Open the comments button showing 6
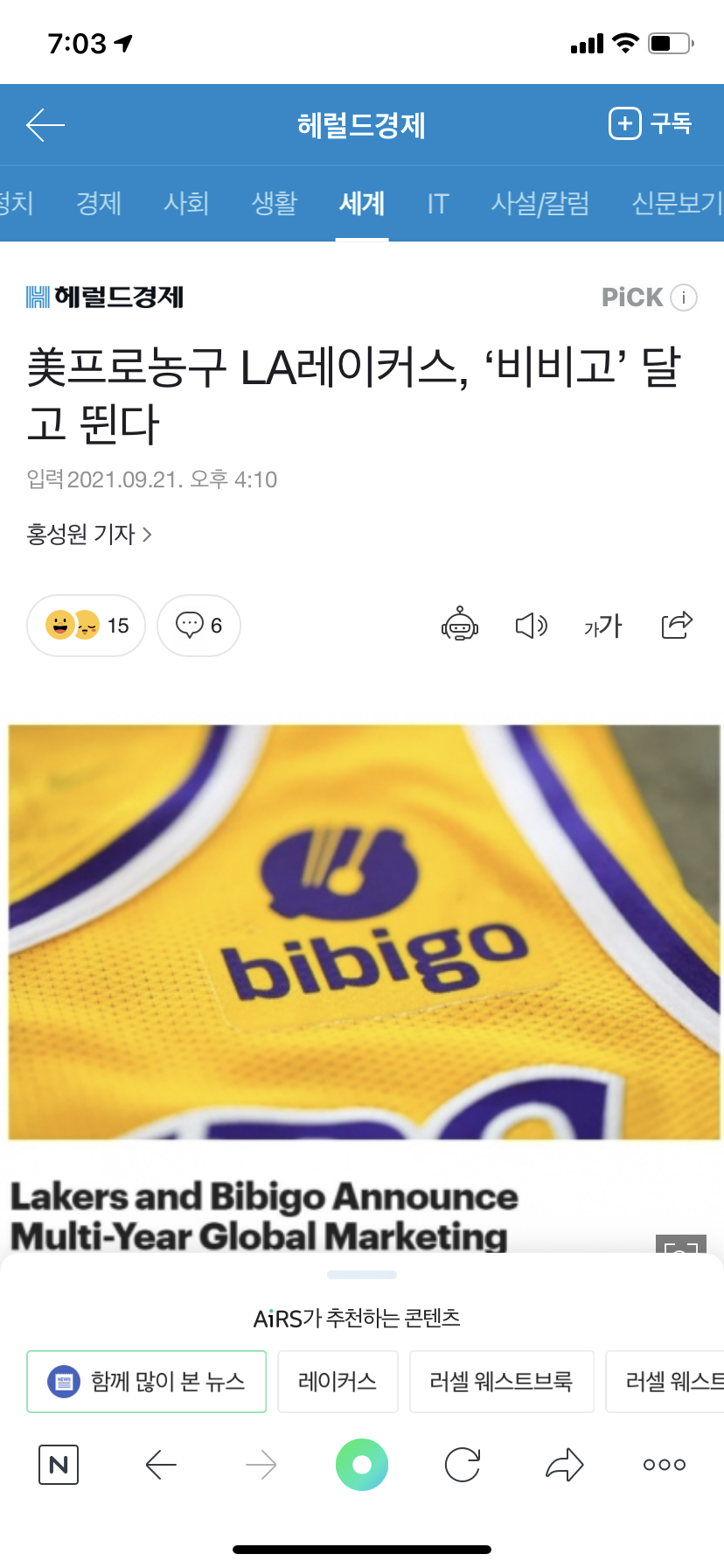Screen dimensions: 724x1568 pyautogui.click(x=198, y=626)
